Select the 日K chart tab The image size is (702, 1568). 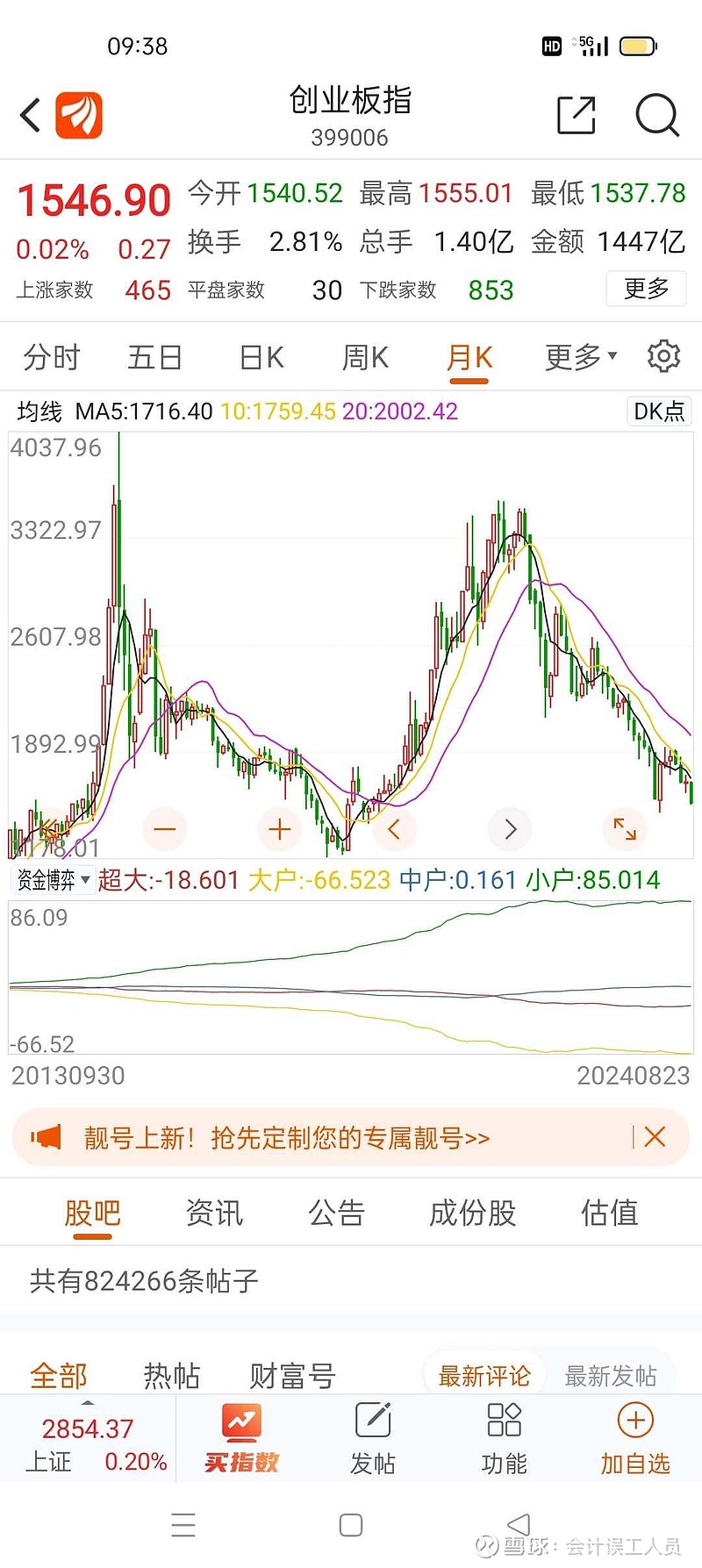point(261,357)
